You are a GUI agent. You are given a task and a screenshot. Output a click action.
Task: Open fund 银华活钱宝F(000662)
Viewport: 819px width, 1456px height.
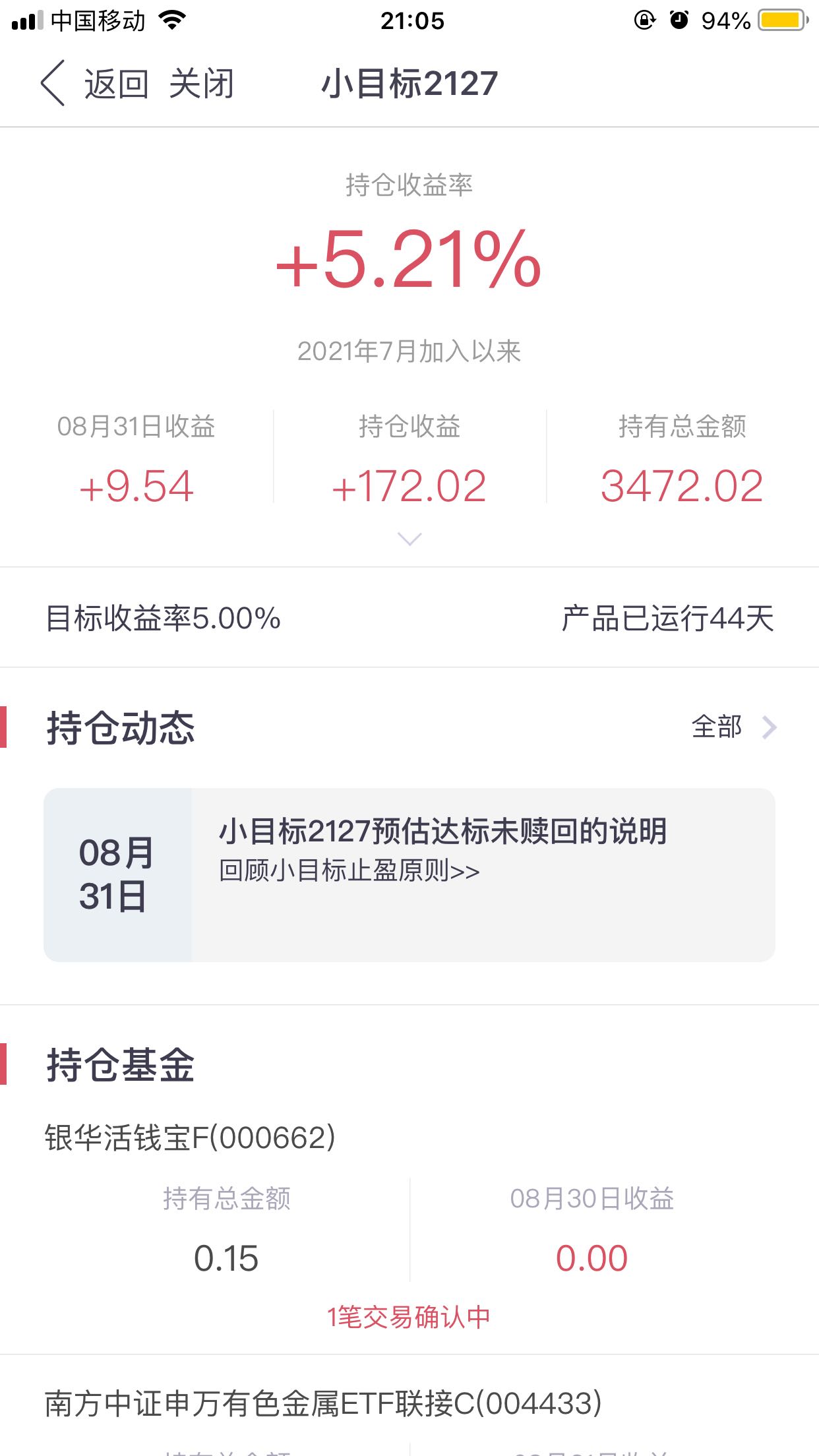190,1138
